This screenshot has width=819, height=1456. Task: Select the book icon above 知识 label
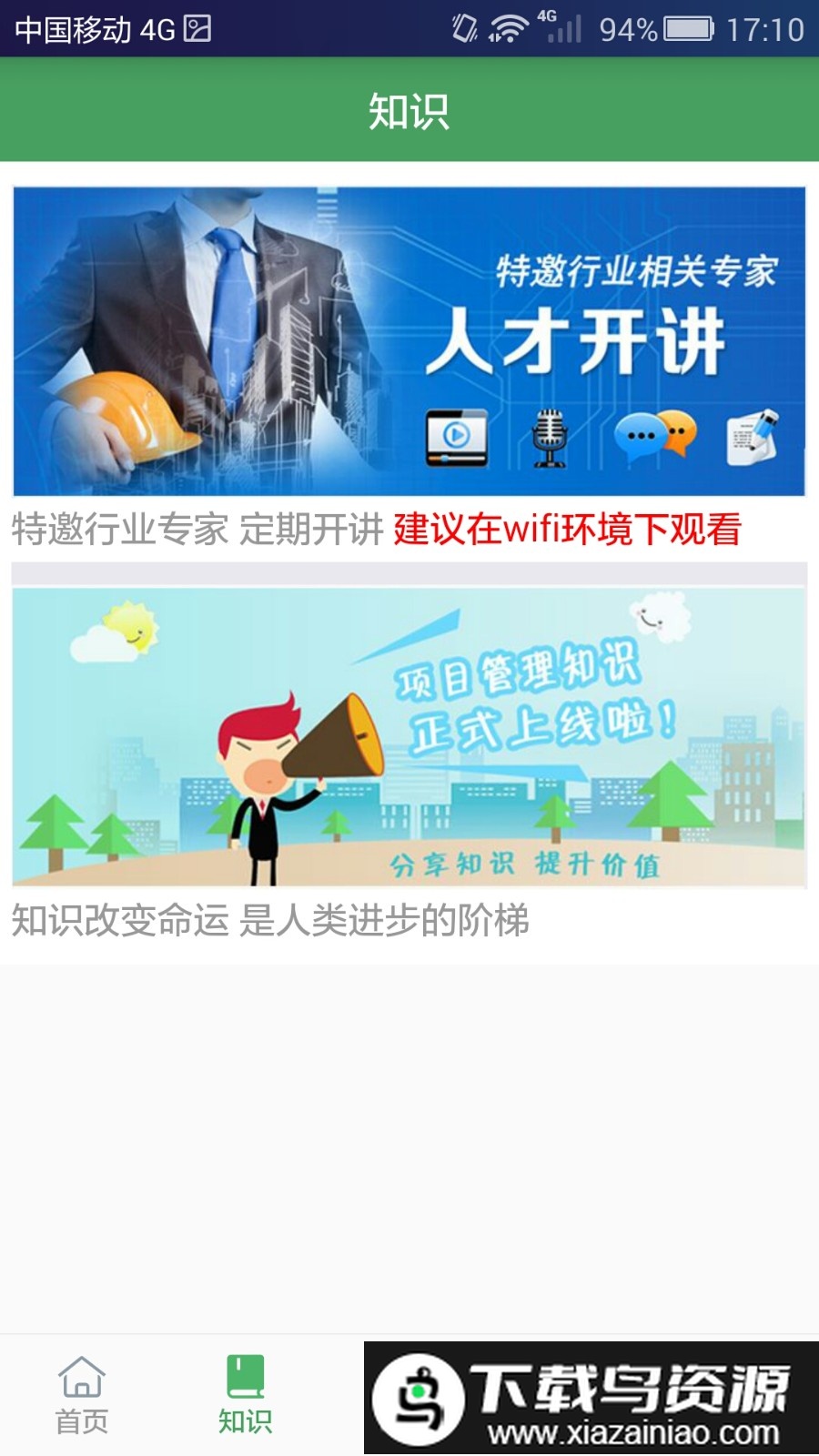pos(244,1377)
